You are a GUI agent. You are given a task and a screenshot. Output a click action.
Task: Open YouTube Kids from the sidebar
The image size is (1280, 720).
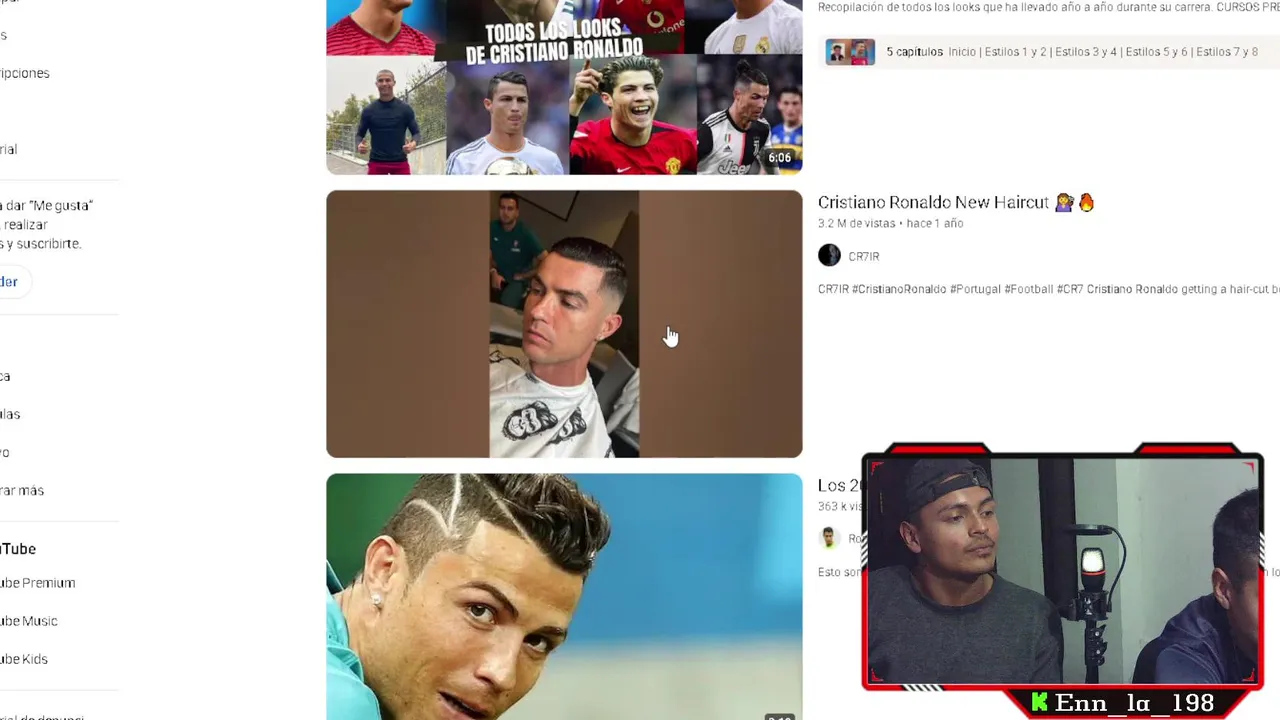click(x=24, y=659)
